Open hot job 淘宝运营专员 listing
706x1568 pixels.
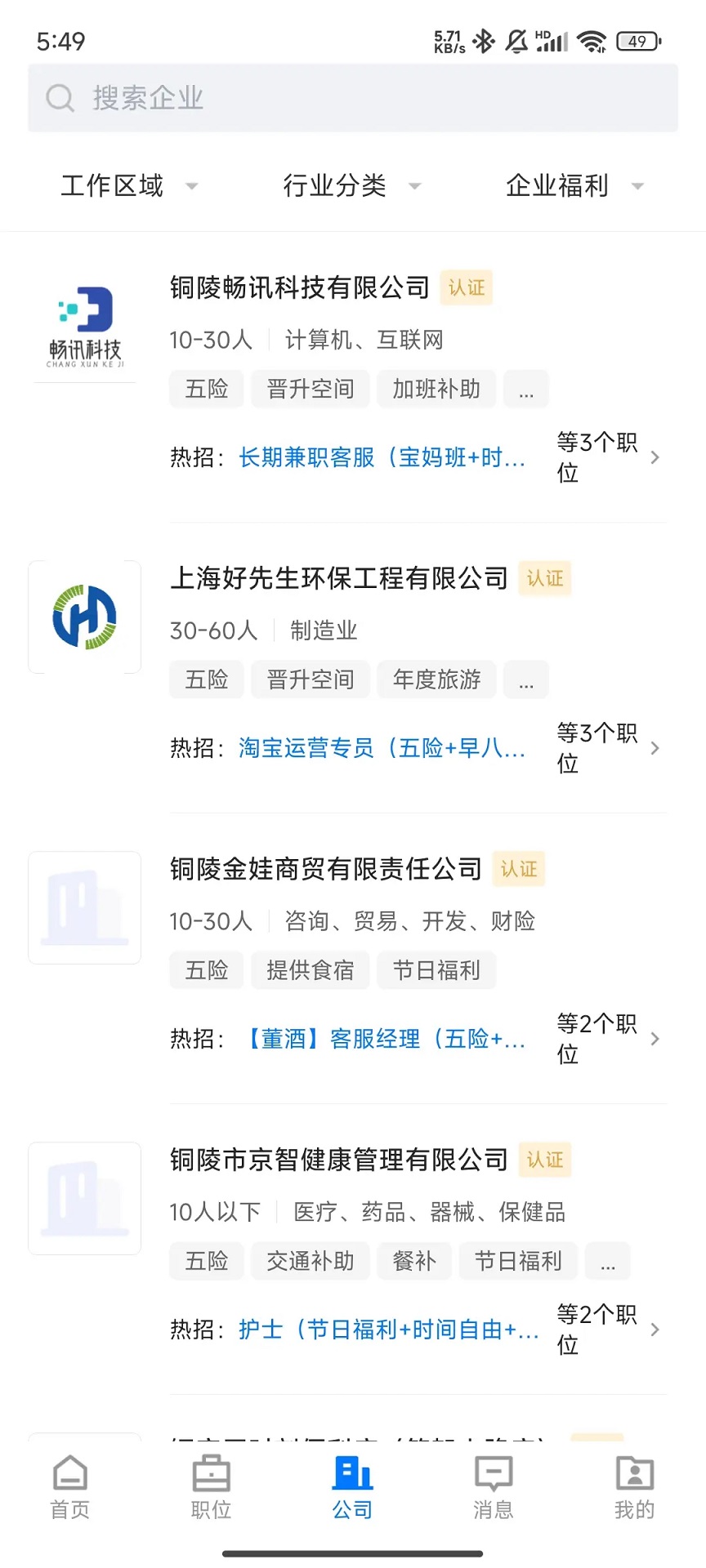(x=382, y=748)
